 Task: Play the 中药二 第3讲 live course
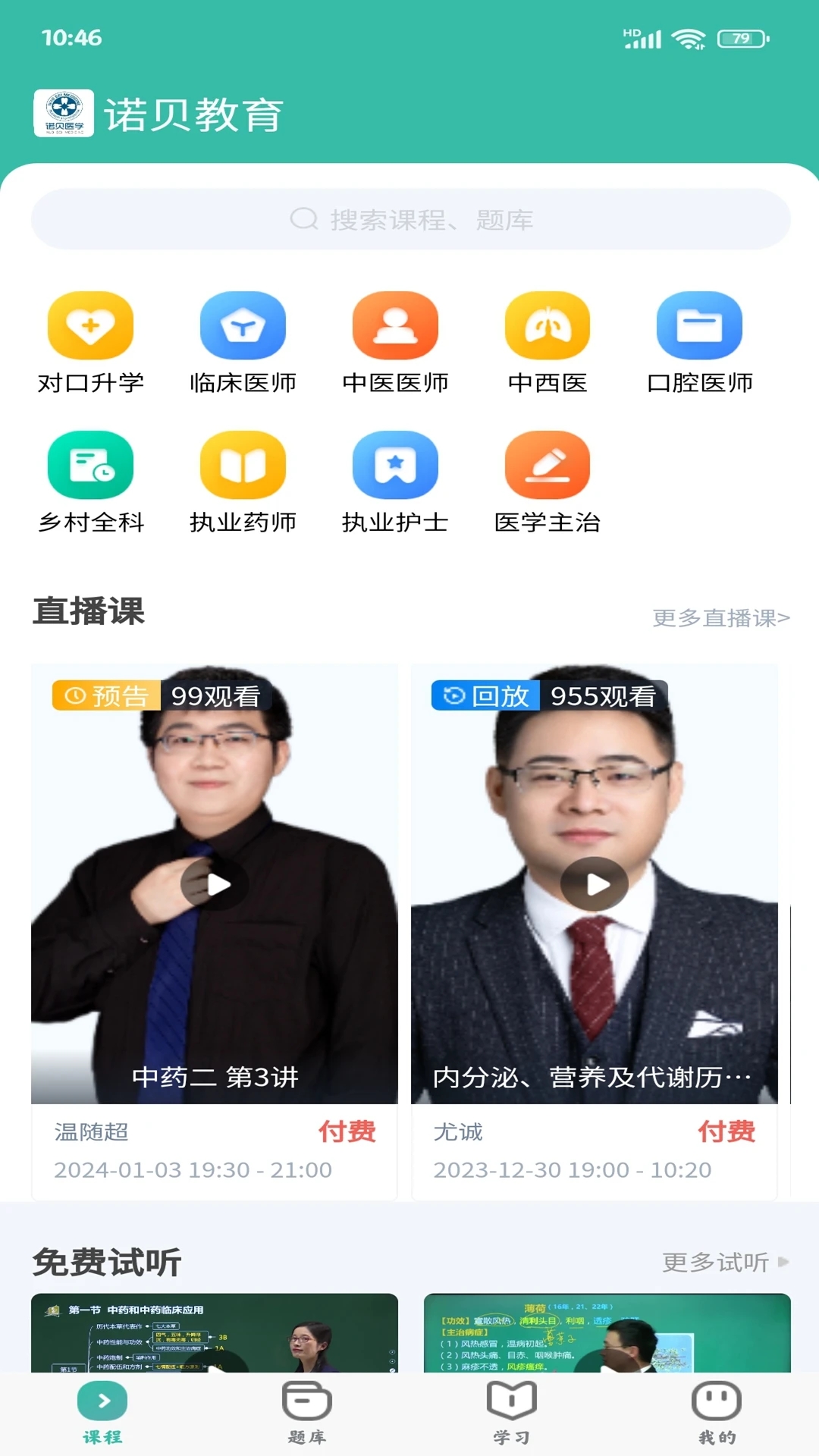click(217, 884)
